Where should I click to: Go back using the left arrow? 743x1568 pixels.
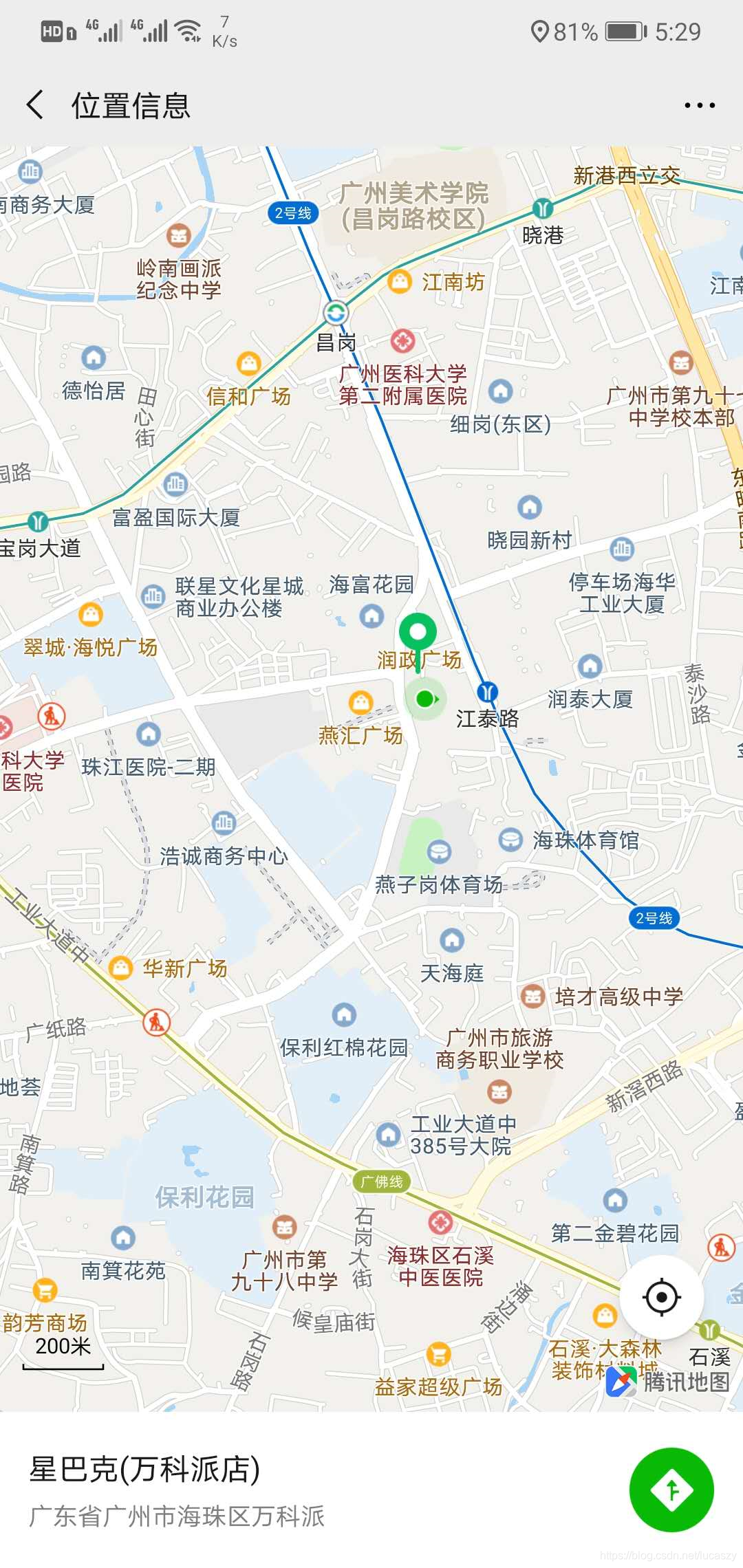(x=36, y=105)
